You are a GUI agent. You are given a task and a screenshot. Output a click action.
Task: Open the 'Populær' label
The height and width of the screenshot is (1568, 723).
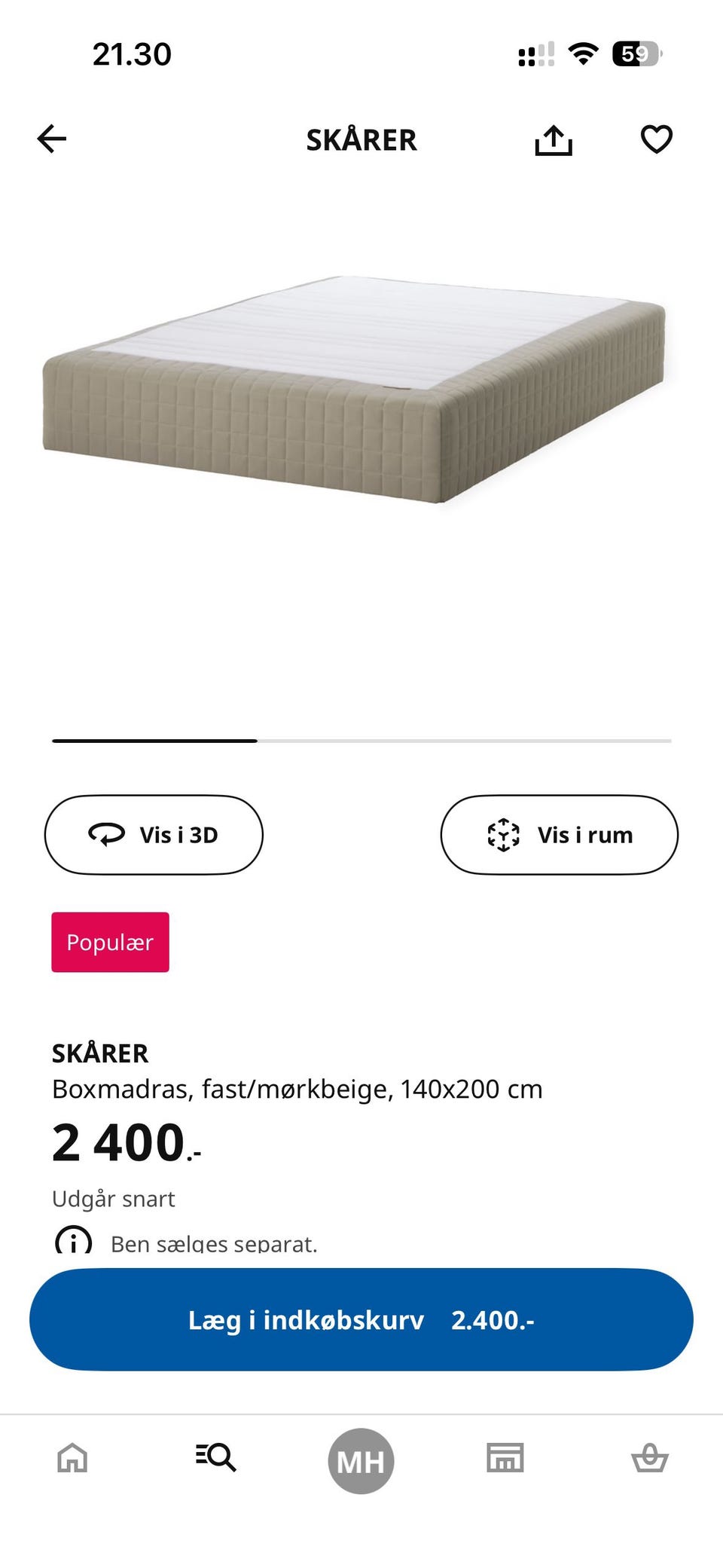pos(110,942)
